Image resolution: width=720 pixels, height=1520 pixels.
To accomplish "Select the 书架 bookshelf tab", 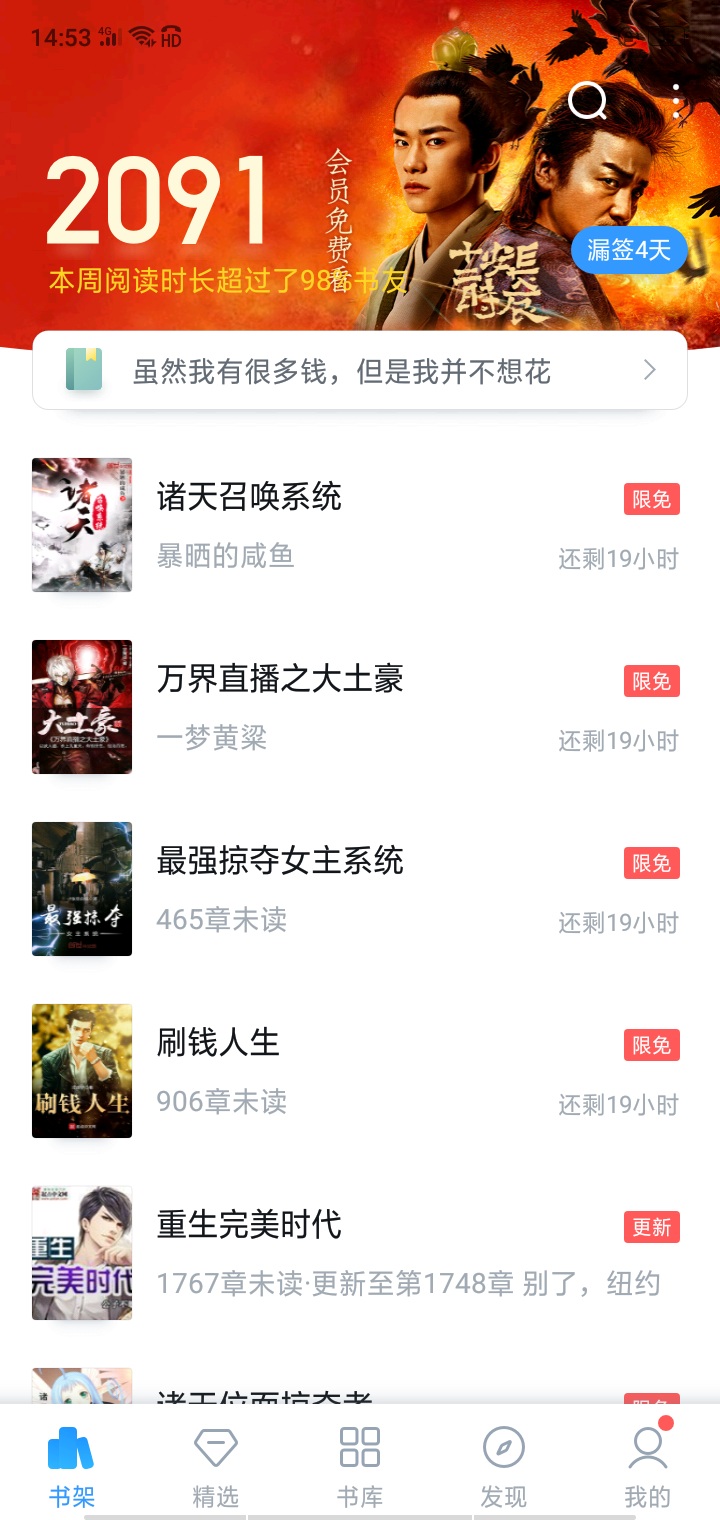I will [72, 1465].
